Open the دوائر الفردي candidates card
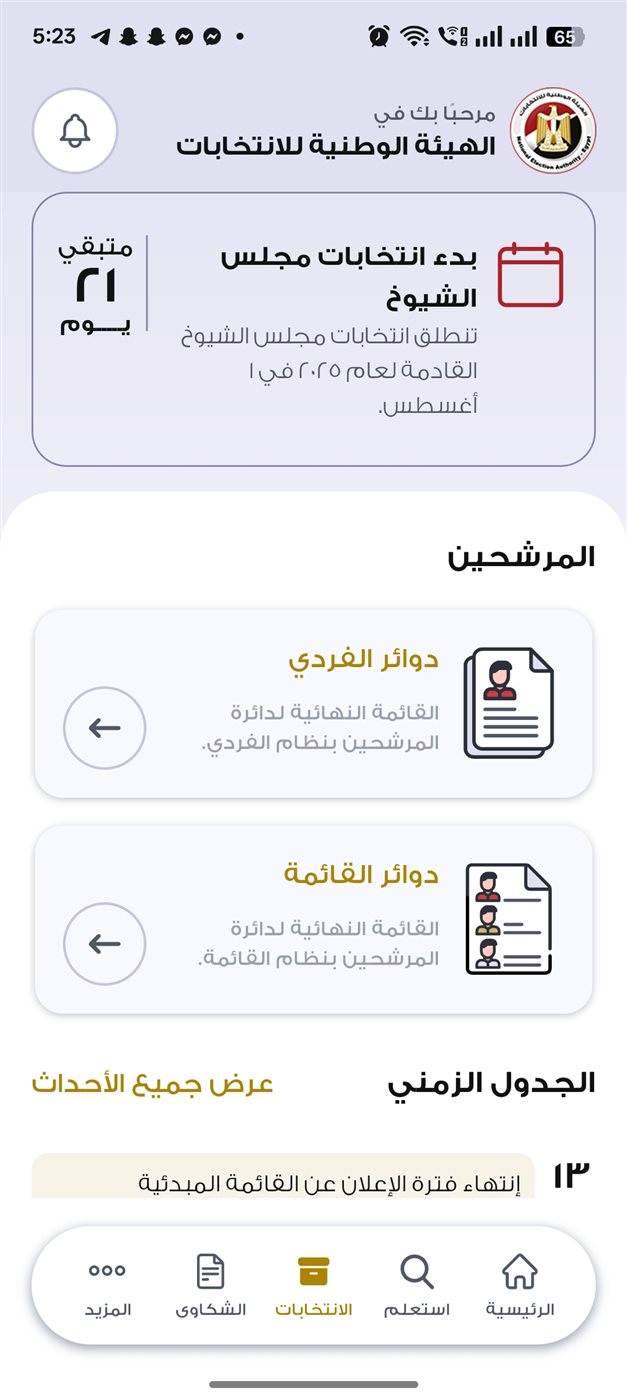Viewport: 627px width, 1400px height. (313, 703)
